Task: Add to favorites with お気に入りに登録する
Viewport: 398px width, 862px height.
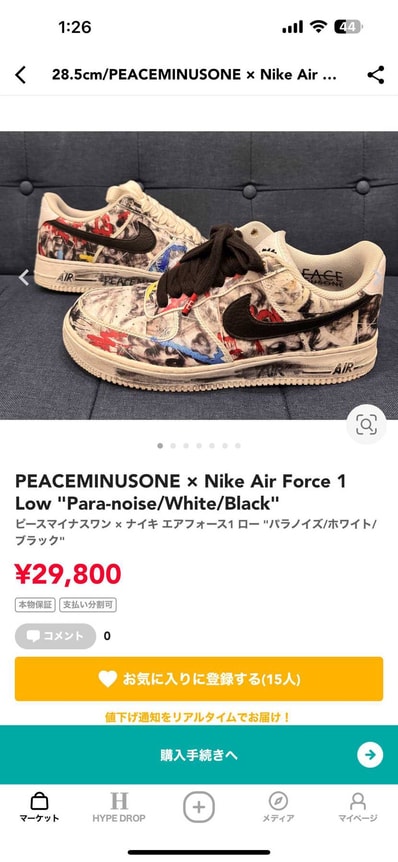Action: click(x=199, y=679)
